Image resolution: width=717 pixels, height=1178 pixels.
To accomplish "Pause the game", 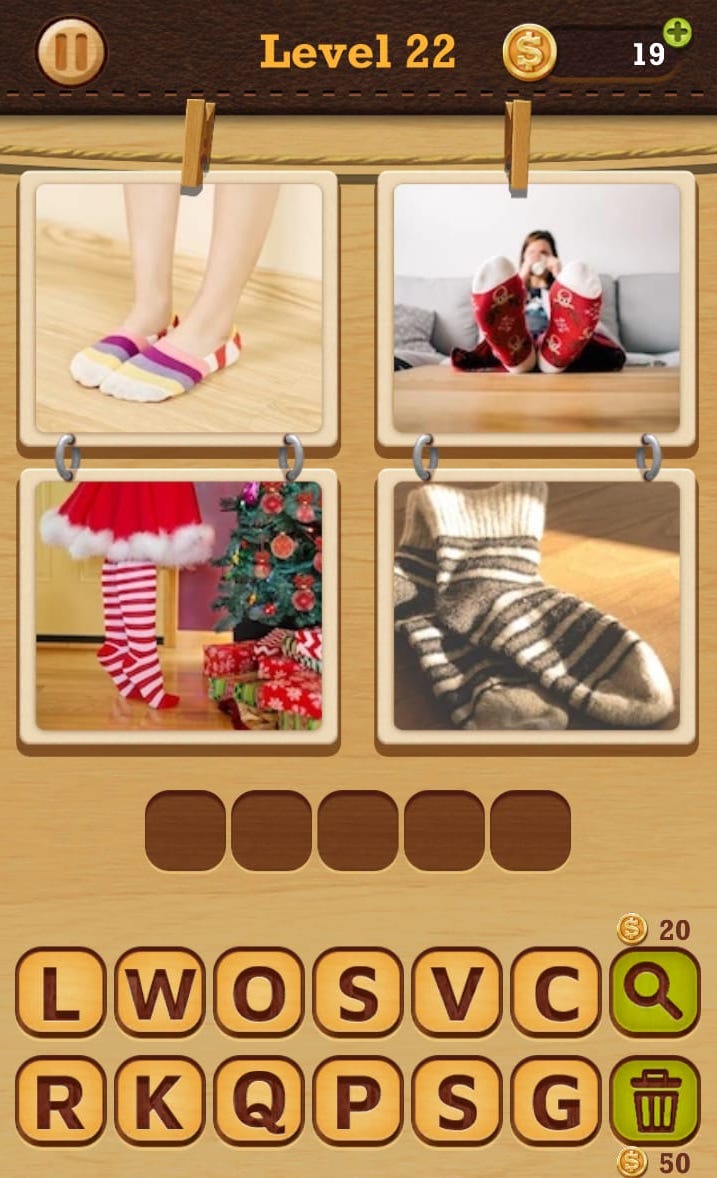I will pos(71,52).
